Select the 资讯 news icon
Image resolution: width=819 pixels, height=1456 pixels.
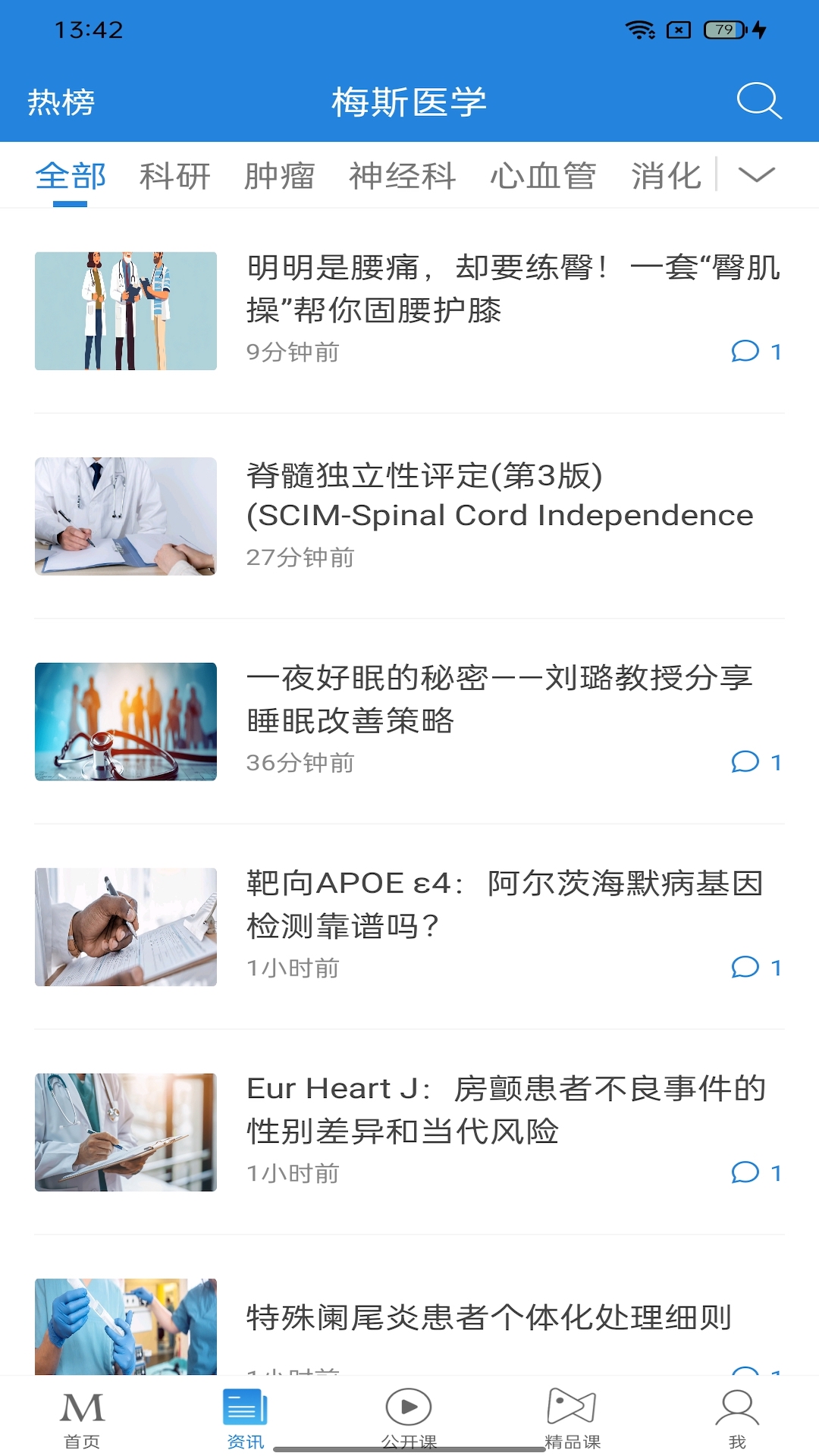pyautogui.click(x=245, y=1407)
